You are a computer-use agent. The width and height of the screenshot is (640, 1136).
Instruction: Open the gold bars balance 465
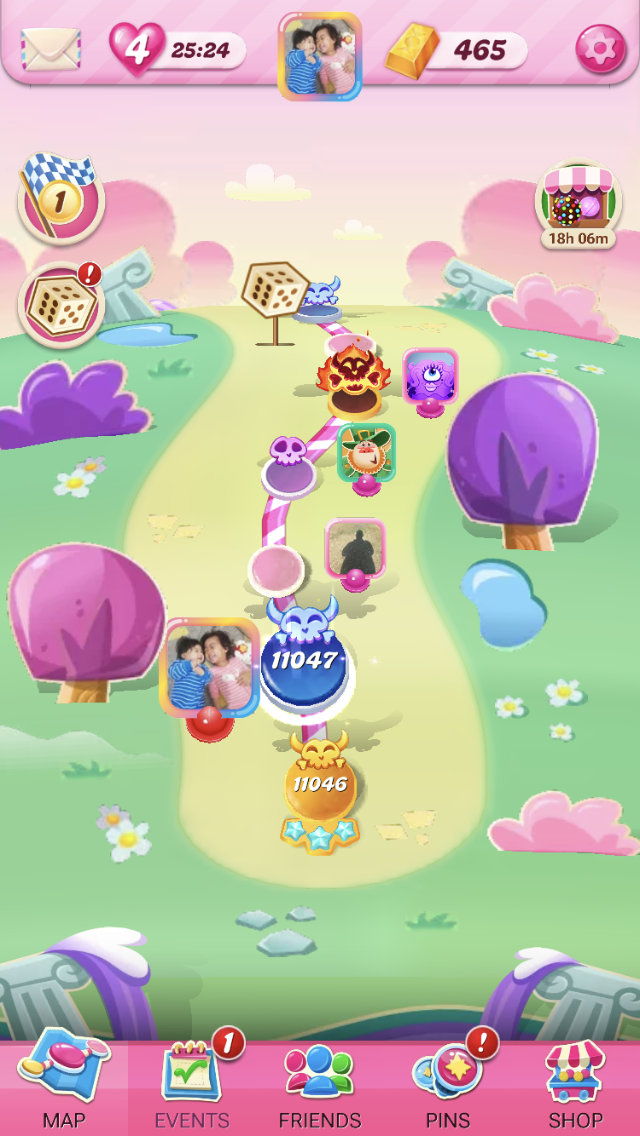click(x=457, y=50)
